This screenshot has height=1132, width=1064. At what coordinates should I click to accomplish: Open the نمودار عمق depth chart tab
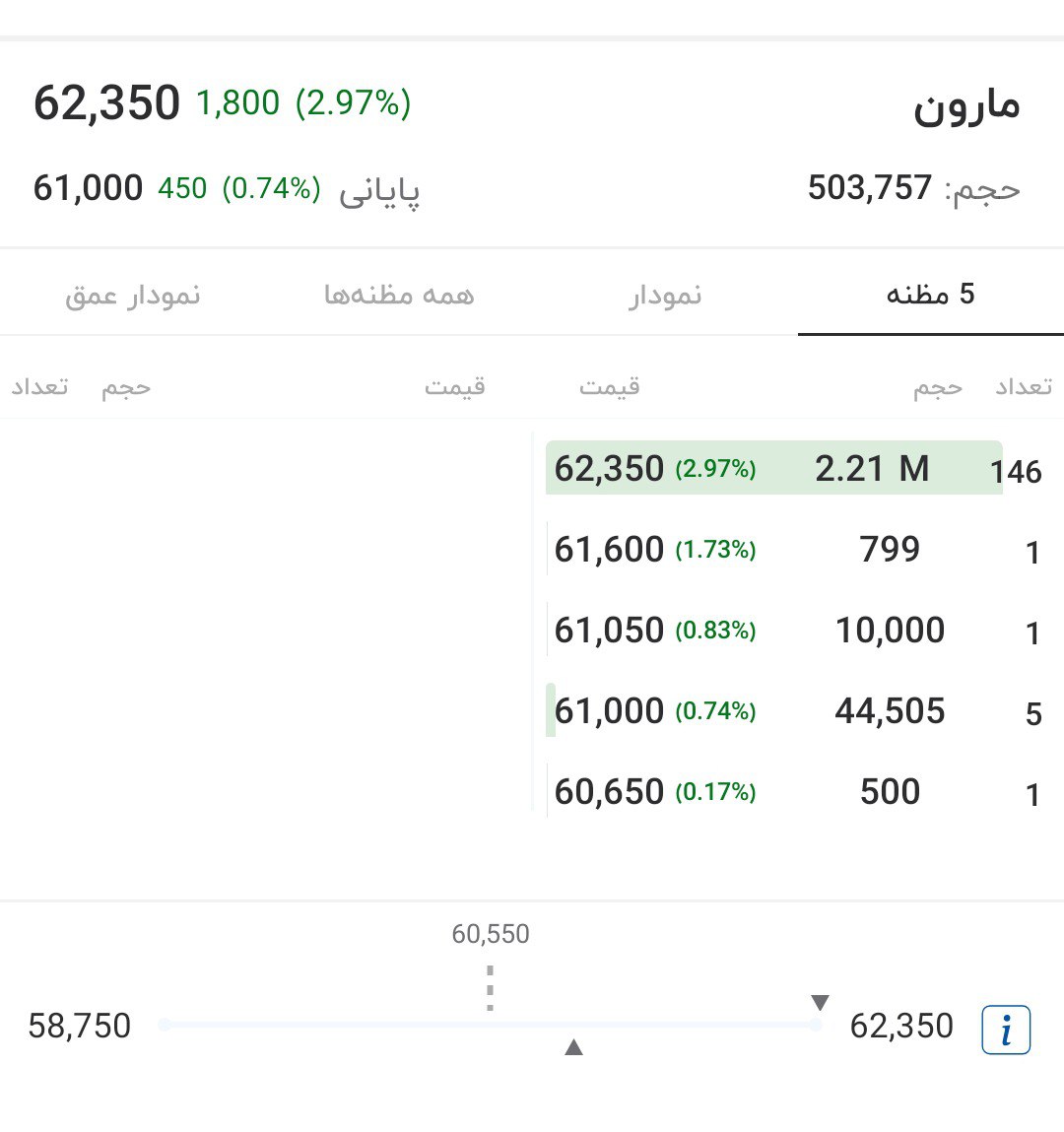tap(133, 295)
